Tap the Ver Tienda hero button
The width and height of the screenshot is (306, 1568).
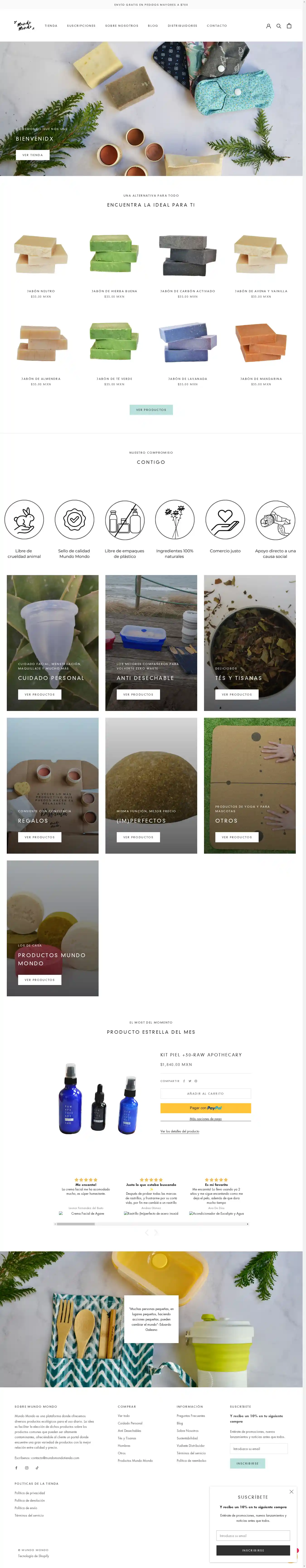click(x=33, y=155)
